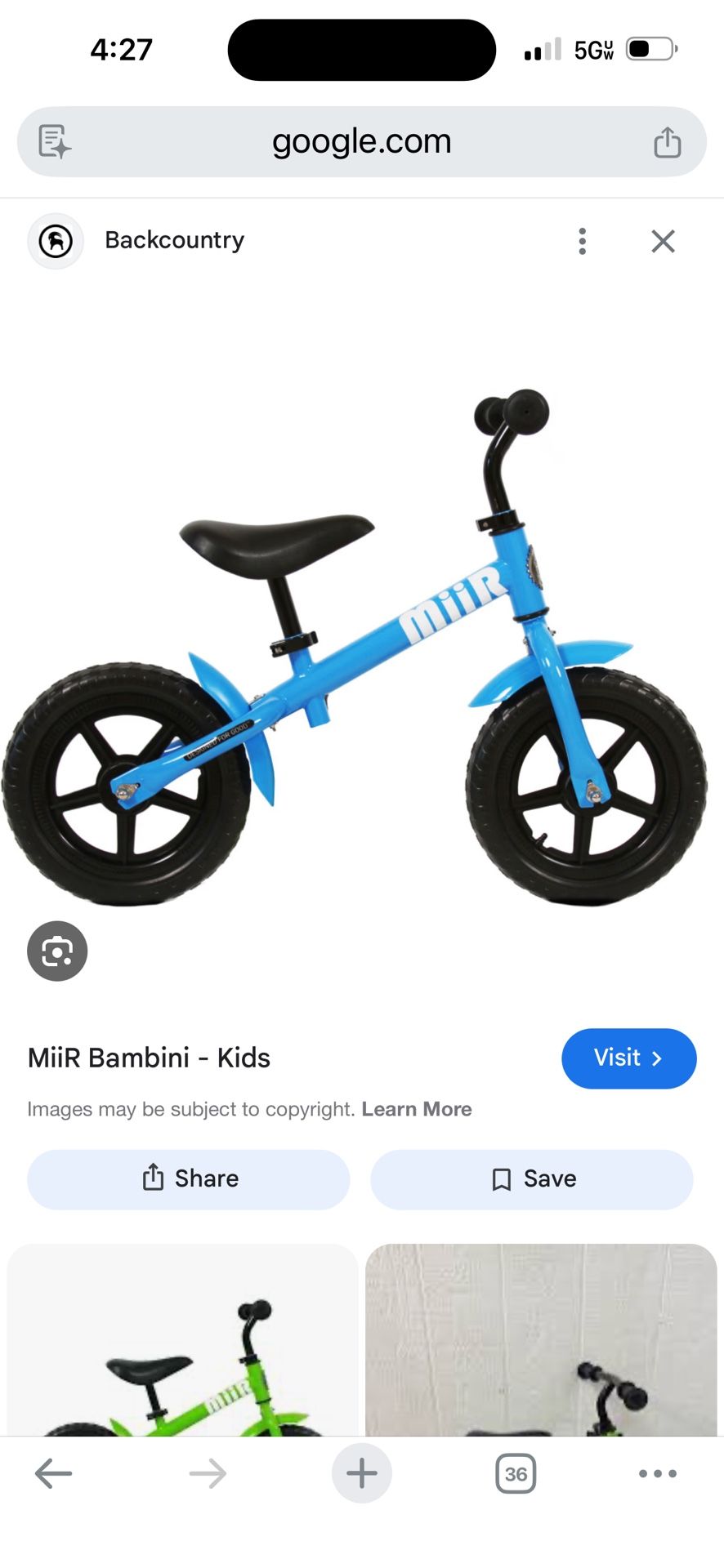
Task: Tap the Share icon on the Share button
Action: coord(152,1178)
